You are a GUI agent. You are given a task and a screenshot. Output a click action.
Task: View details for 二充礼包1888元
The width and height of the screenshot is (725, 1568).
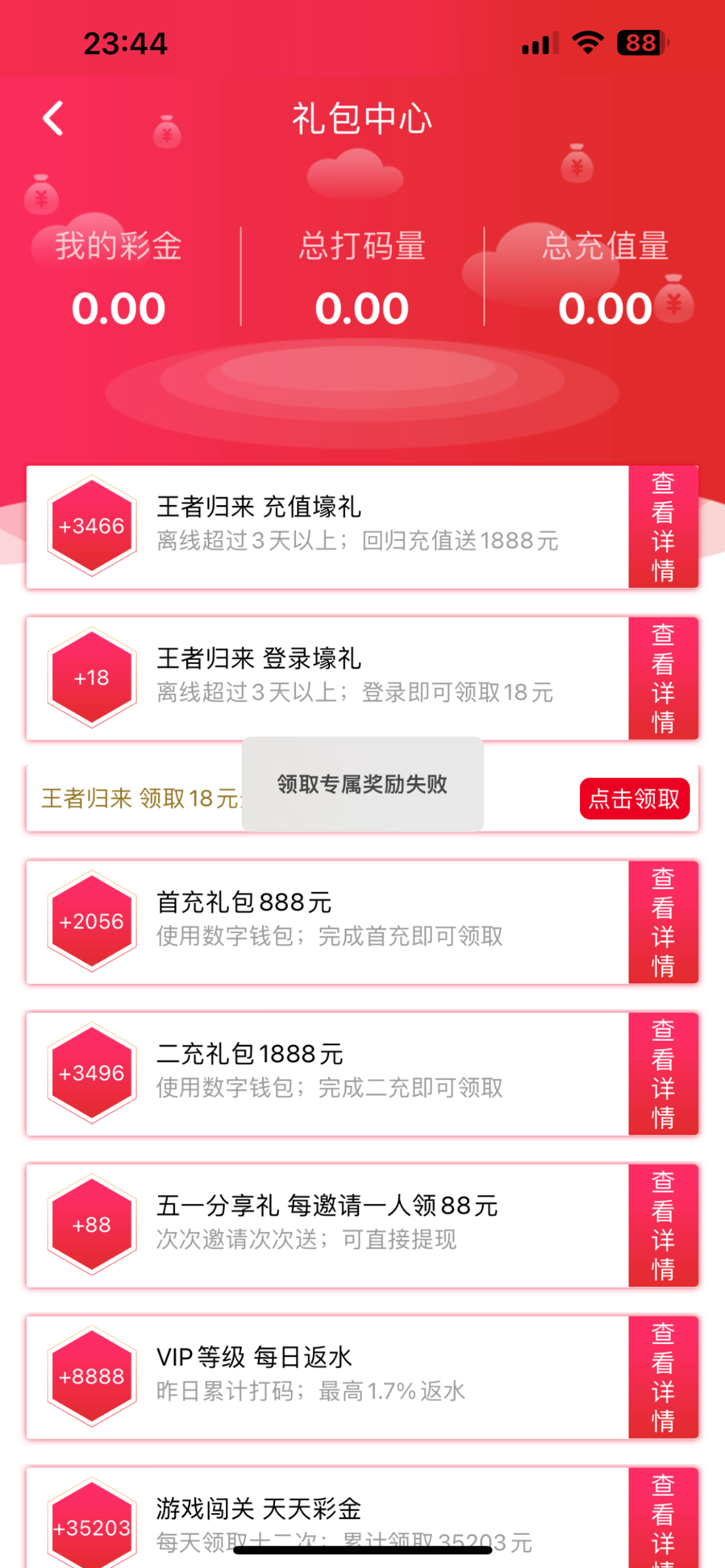pyautogui.click(x=663, y=1073)
